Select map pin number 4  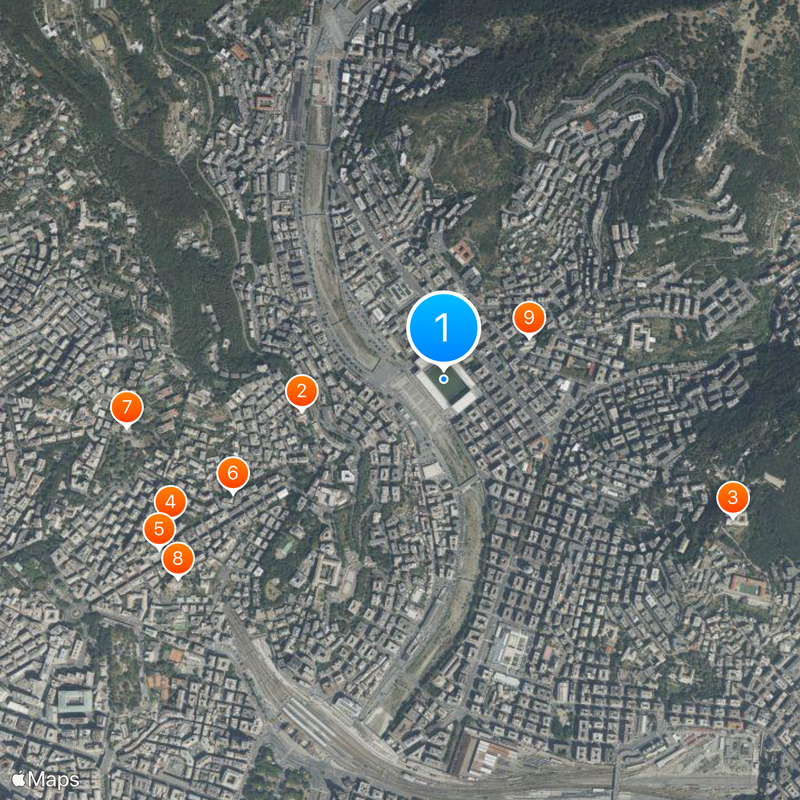[170, 502]
